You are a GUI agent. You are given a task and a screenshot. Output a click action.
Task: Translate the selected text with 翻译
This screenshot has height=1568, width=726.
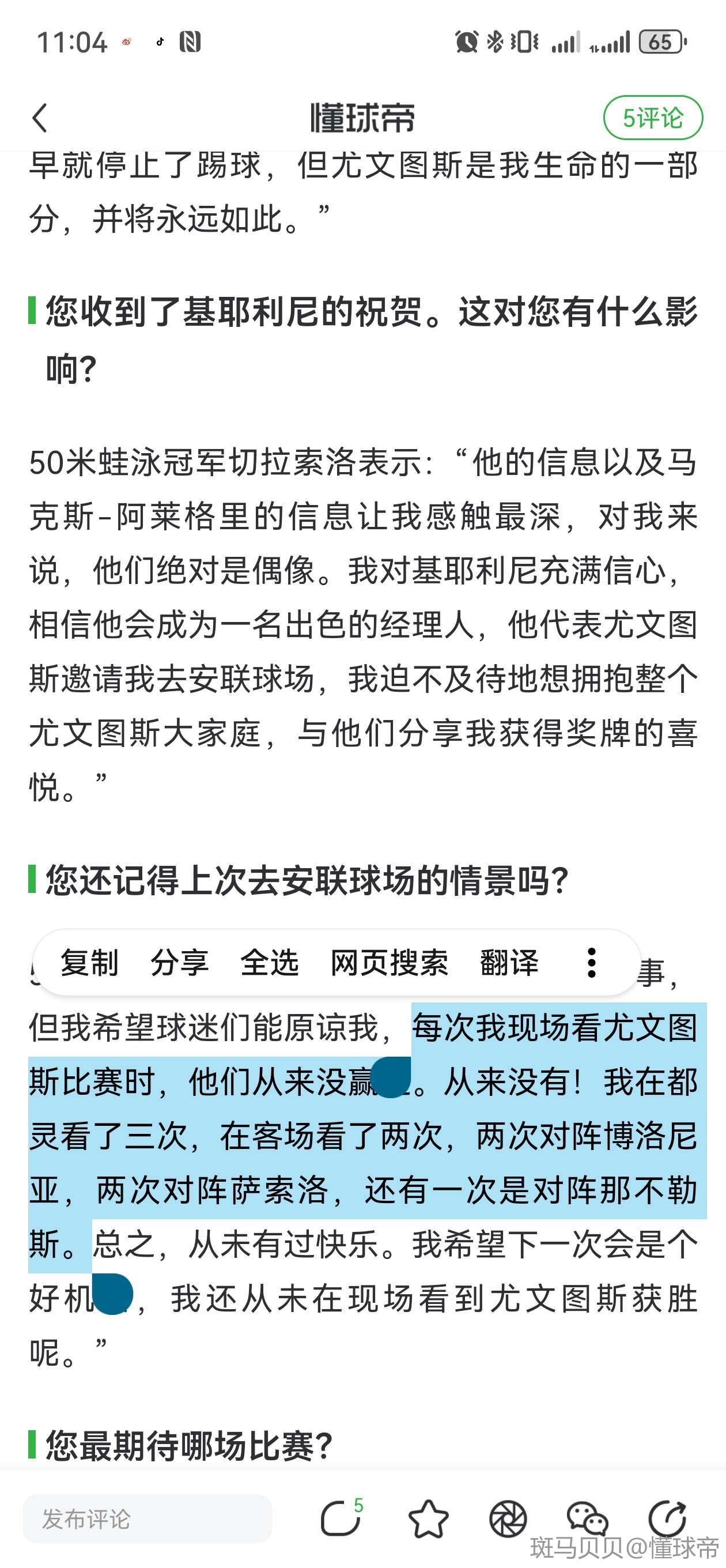pos(509,963)
